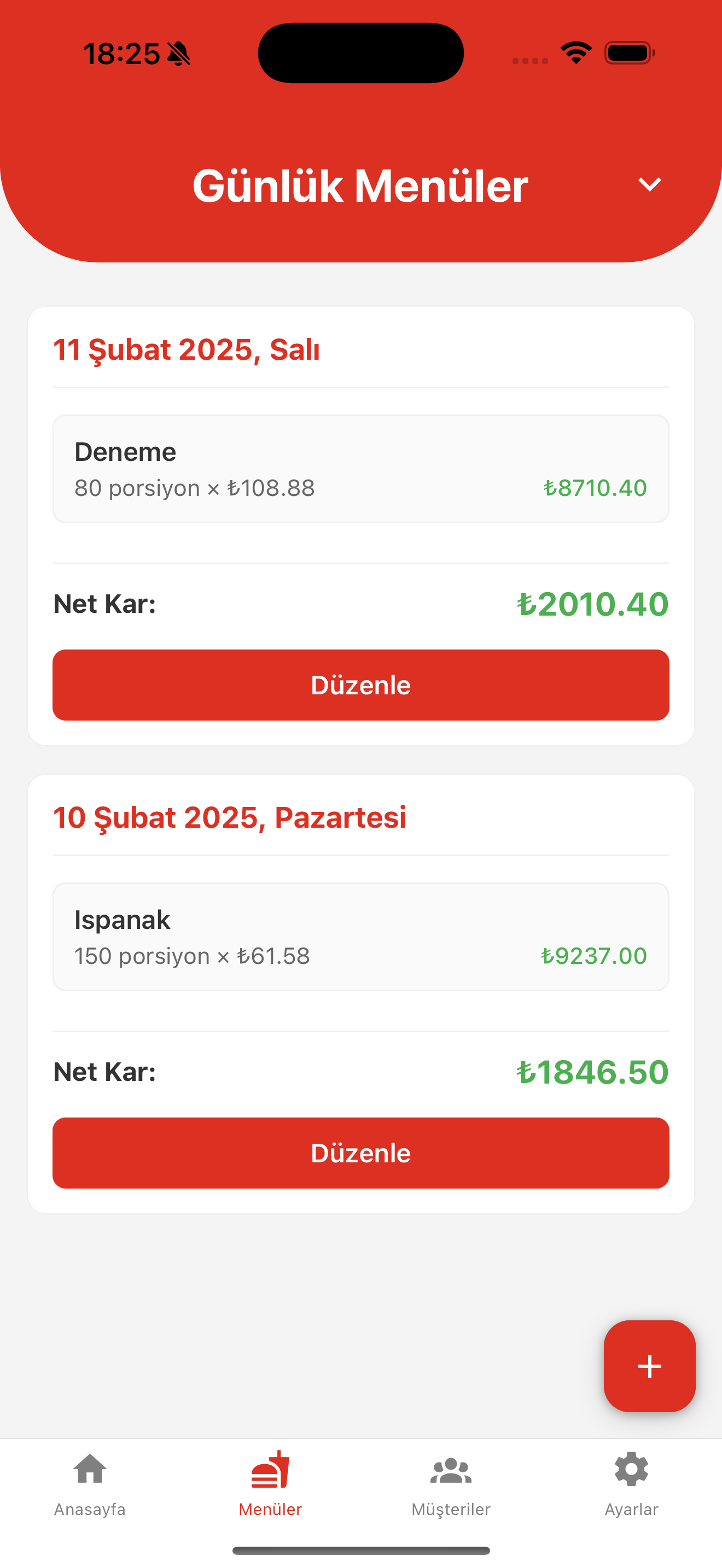
Task: Collapse the Günlük Menüler header chevron
Action: (x=649, y=184)
